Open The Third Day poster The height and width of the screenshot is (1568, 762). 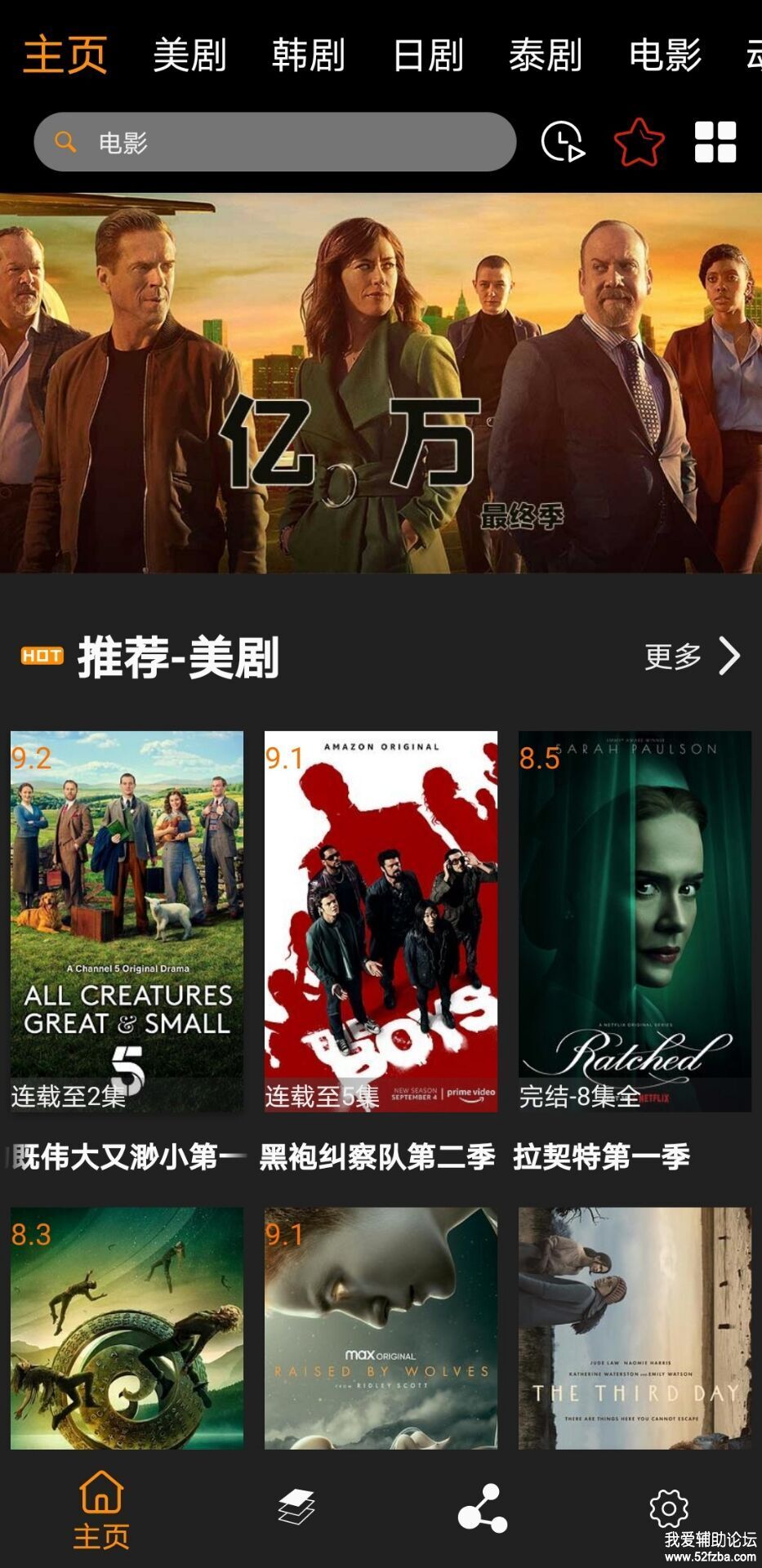coord(635,1328)
